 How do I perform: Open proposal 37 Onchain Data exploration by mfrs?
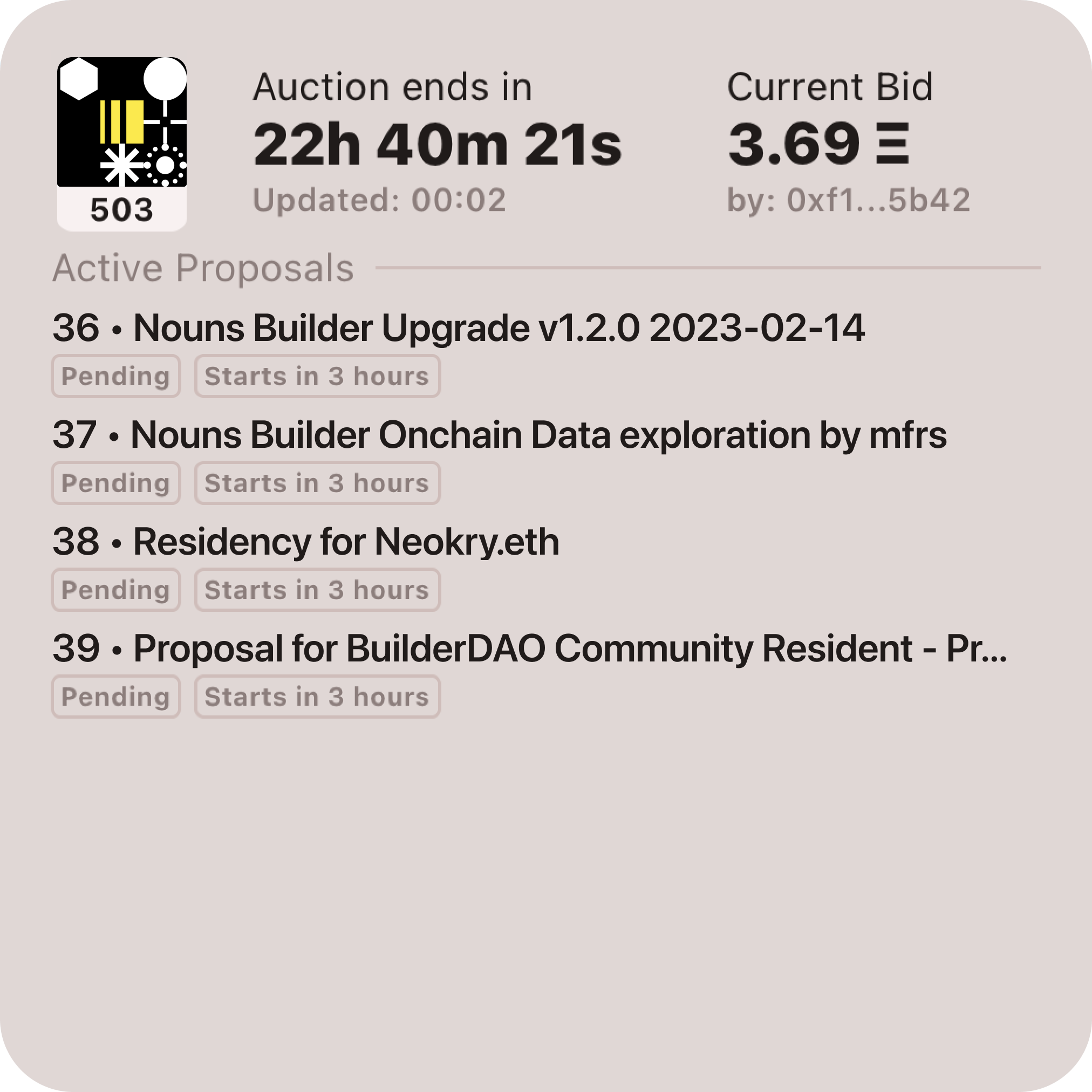pyautogui.click(x=499, y=435)
